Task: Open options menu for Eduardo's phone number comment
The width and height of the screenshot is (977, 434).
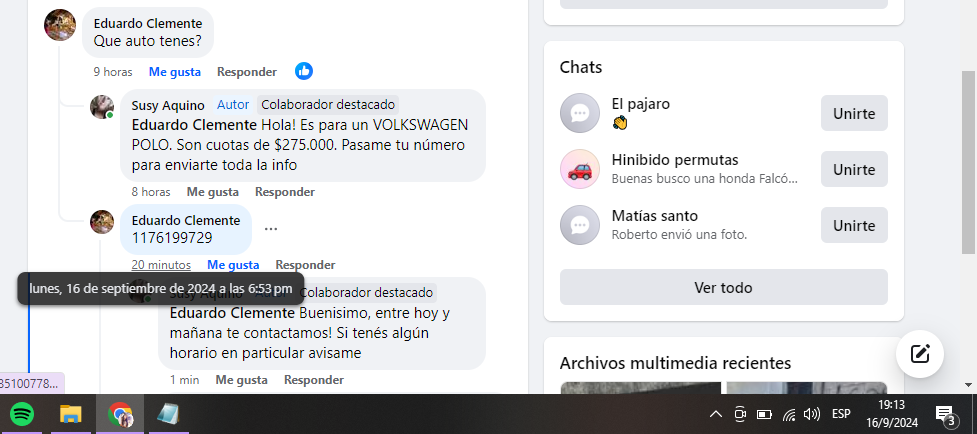Action: pyautogui.click(x=271, y=229)
